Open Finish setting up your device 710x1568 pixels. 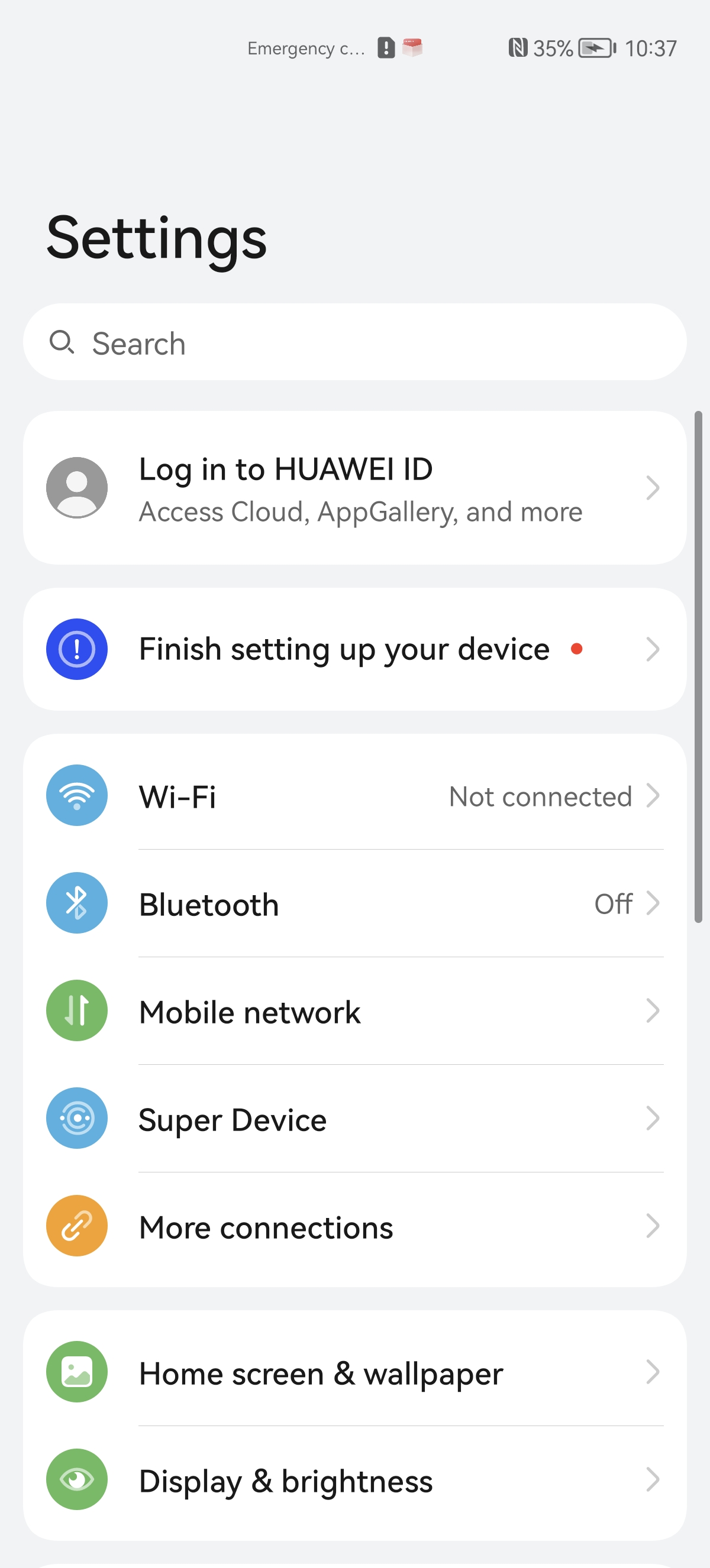[355, 649]
